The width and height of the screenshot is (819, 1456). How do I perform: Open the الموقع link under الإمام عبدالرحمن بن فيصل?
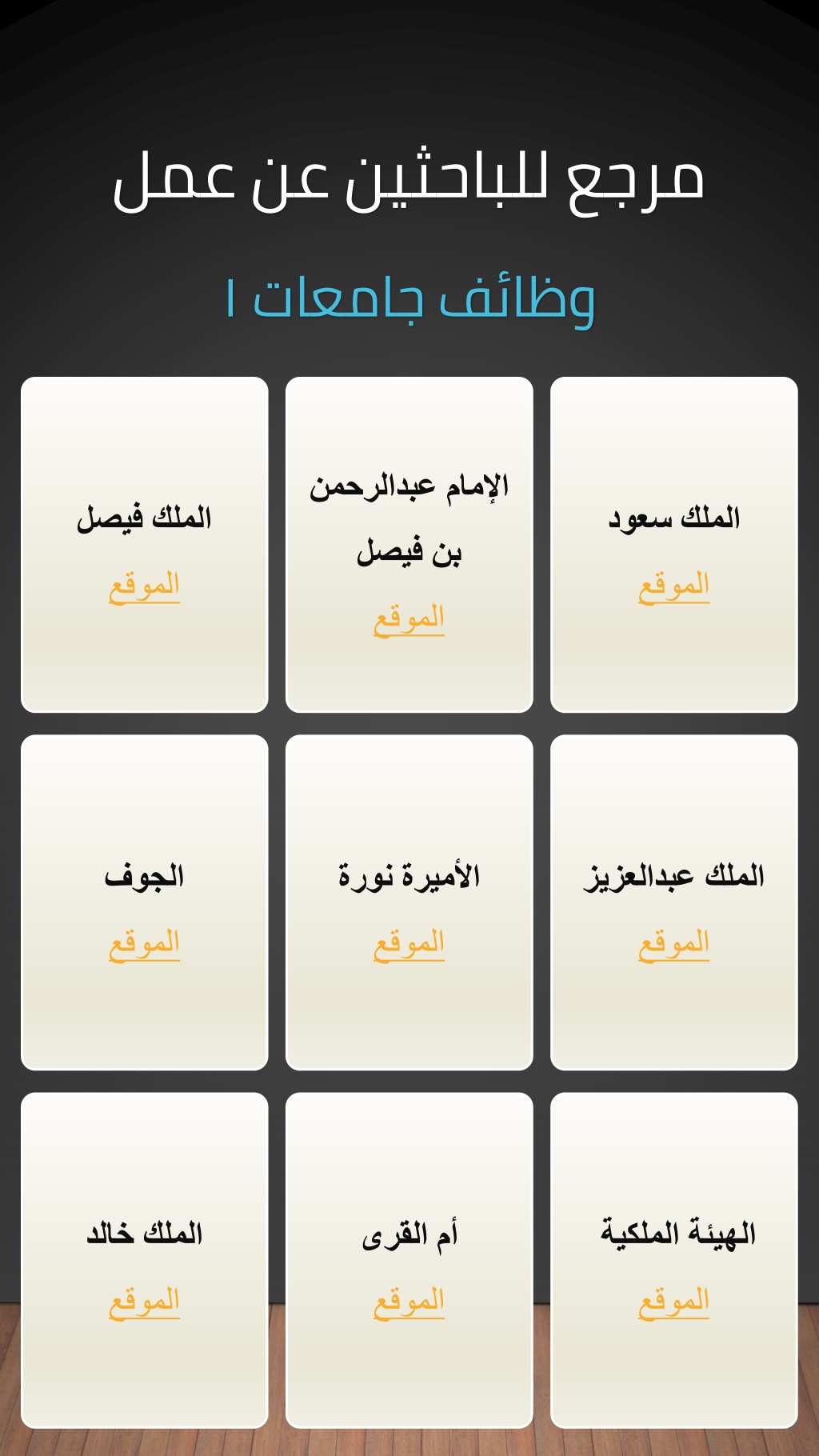click(409, 619)
